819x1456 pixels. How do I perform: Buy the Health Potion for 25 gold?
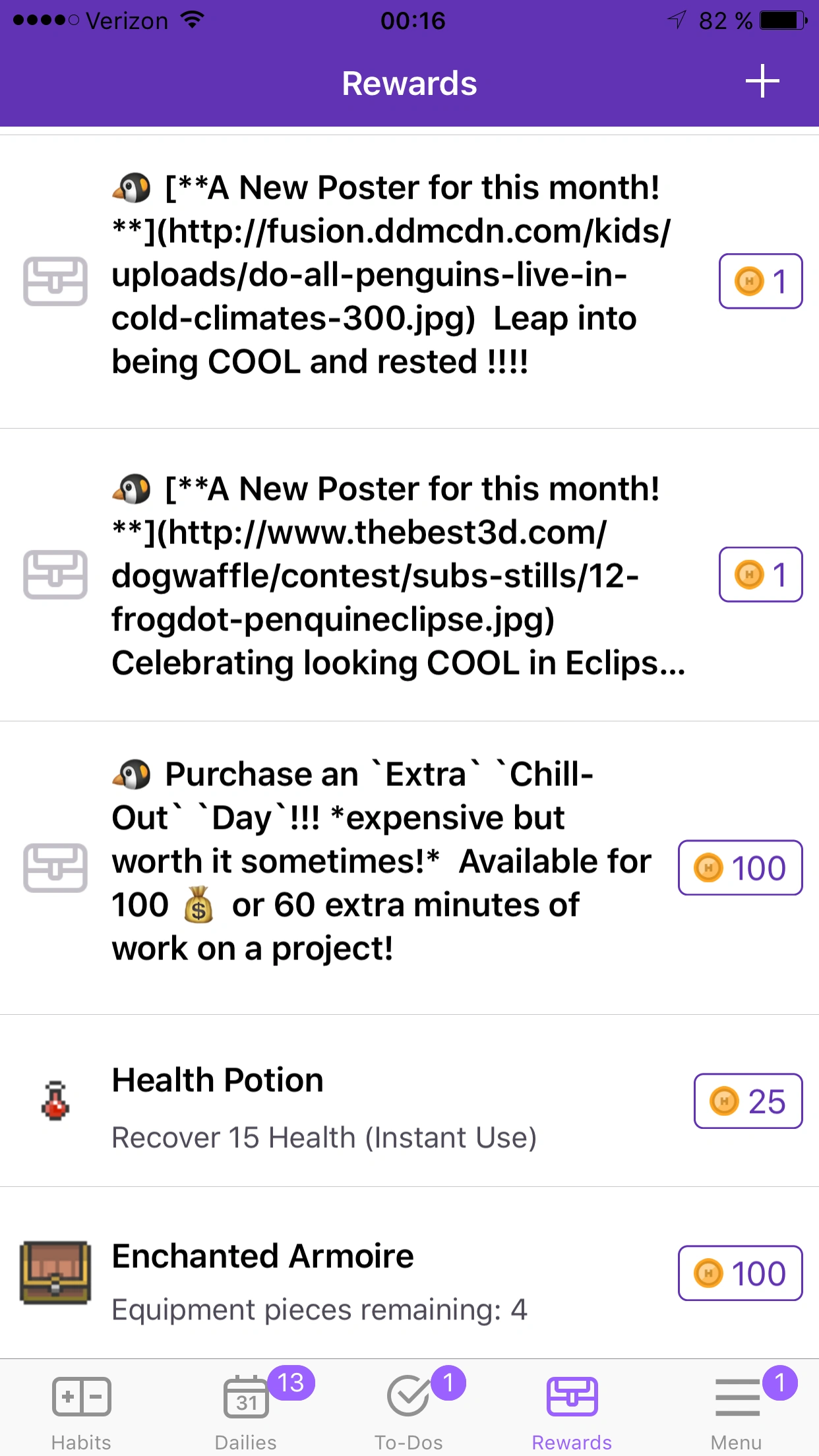pos(748,1101)
